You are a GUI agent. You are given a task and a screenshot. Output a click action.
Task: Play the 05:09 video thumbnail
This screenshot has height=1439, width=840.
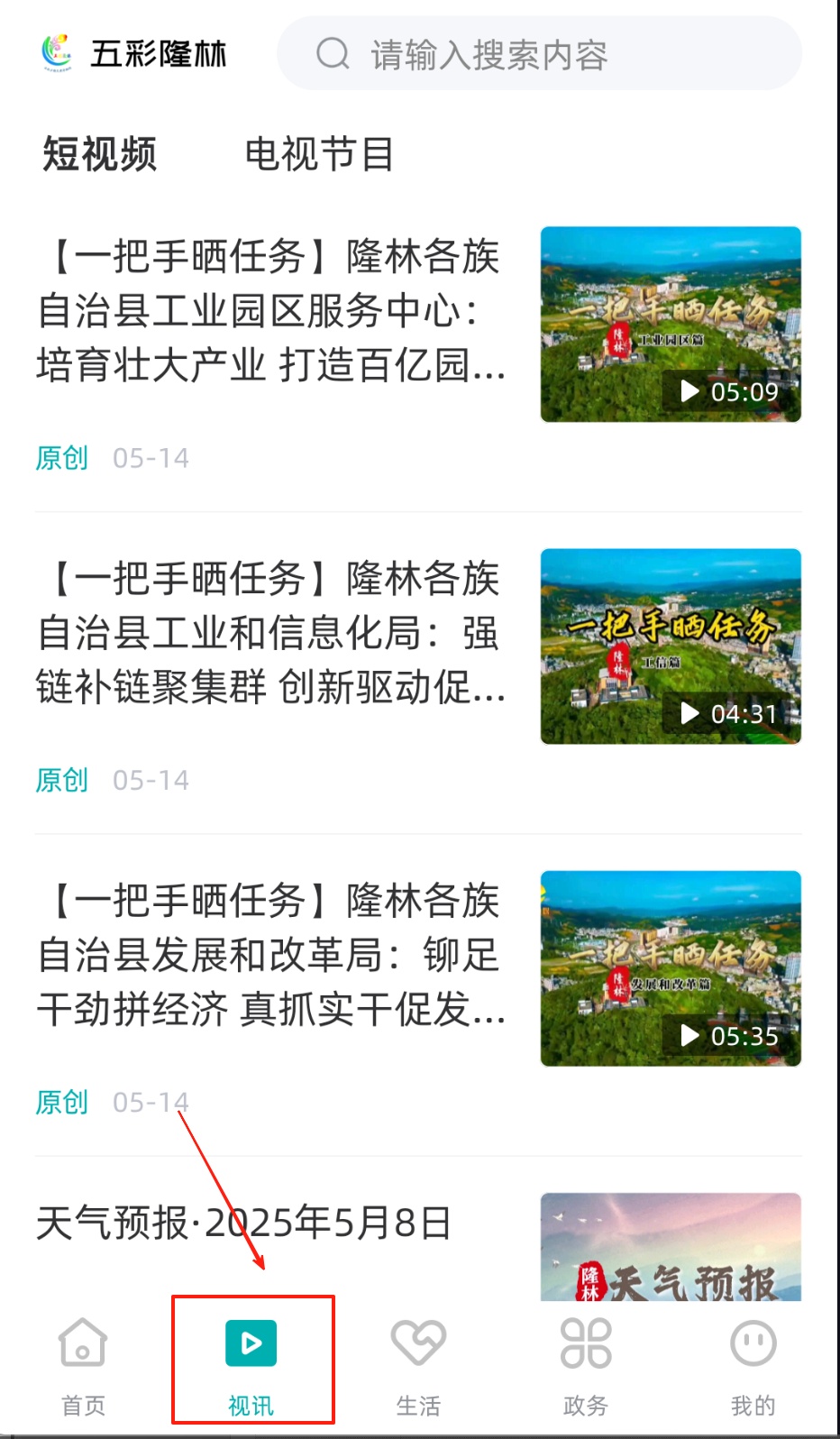click(x=671, y=325)
